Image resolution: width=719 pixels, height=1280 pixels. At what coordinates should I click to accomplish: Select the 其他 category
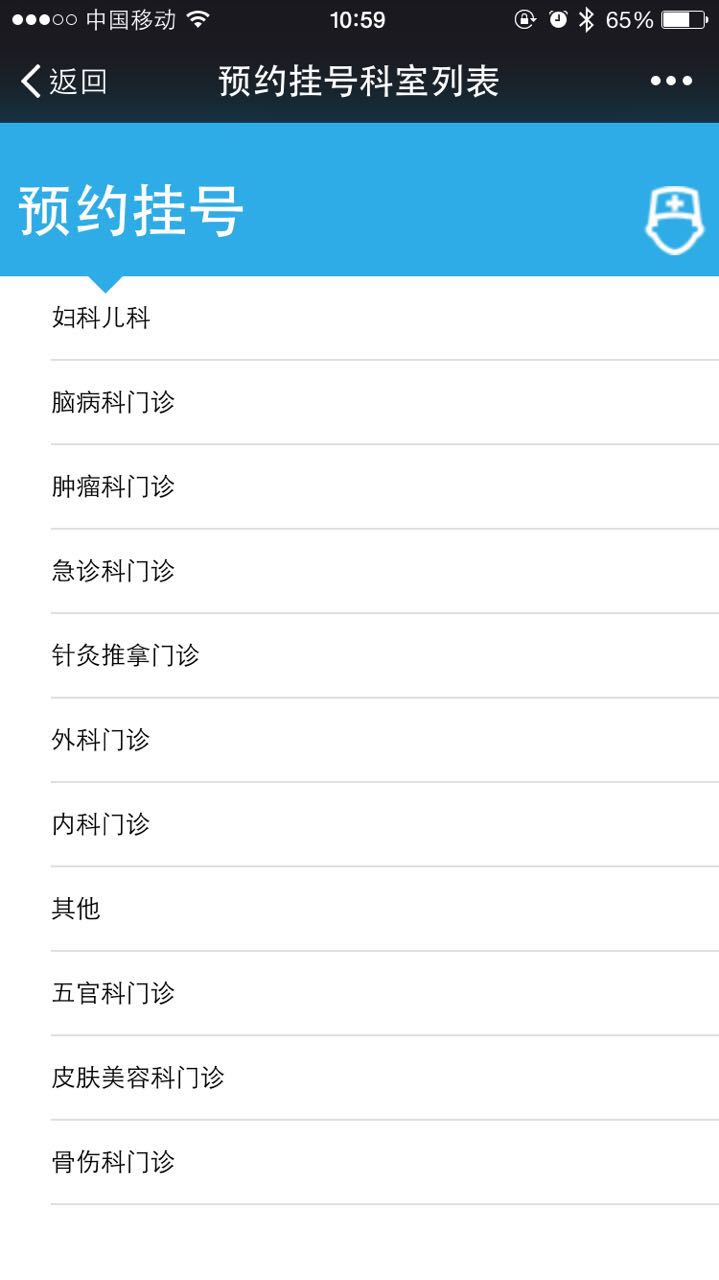click(x=76, y=909)
